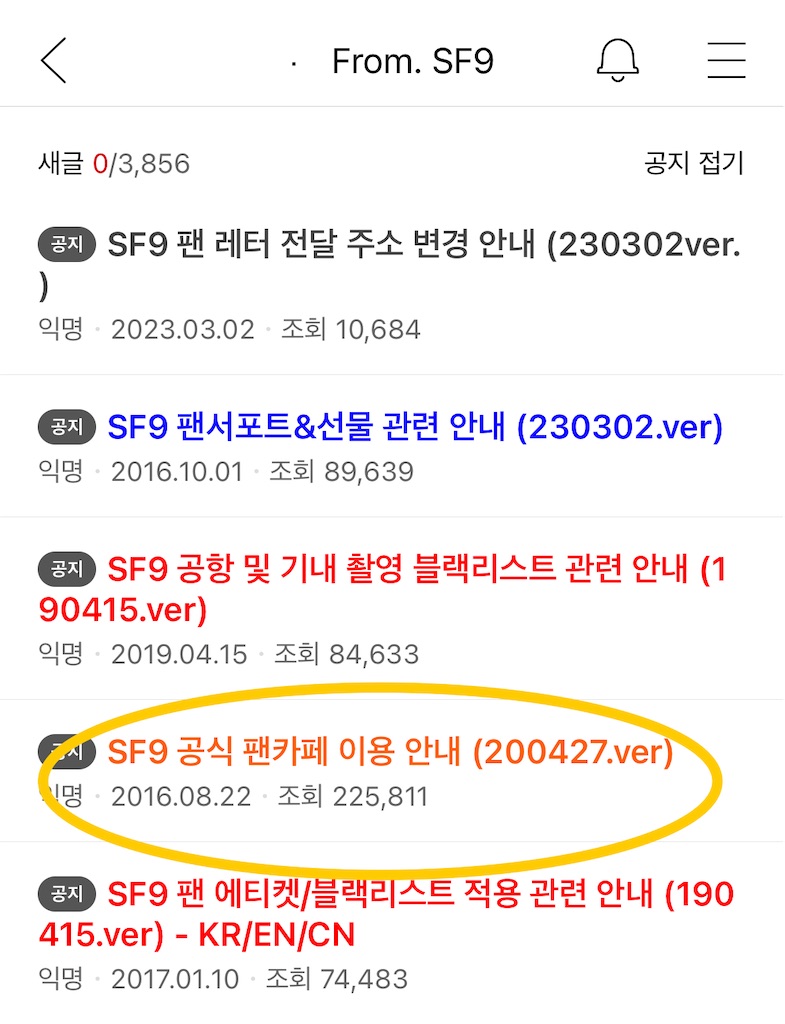The height and width of the screenshot is (1024, 785).
Task: Open the fan letter address change notice
Action: (x=423, y=246)
